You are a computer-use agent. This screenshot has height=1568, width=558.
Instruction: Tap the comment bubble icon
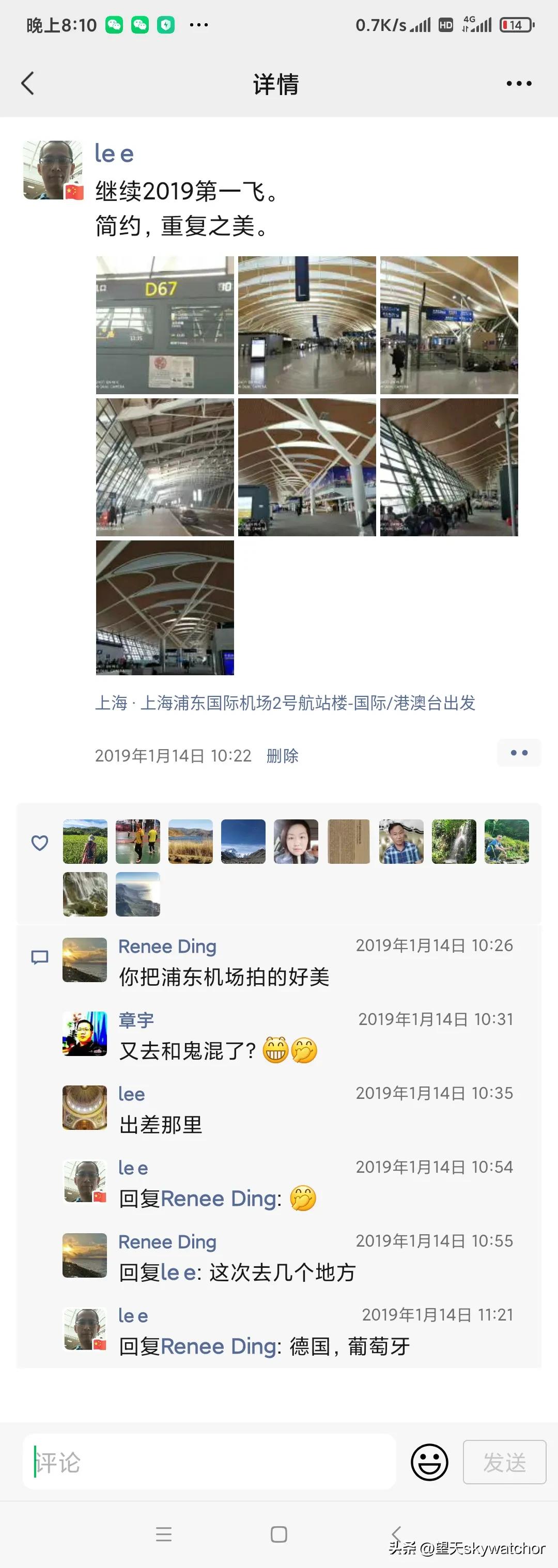coord(39,957)
